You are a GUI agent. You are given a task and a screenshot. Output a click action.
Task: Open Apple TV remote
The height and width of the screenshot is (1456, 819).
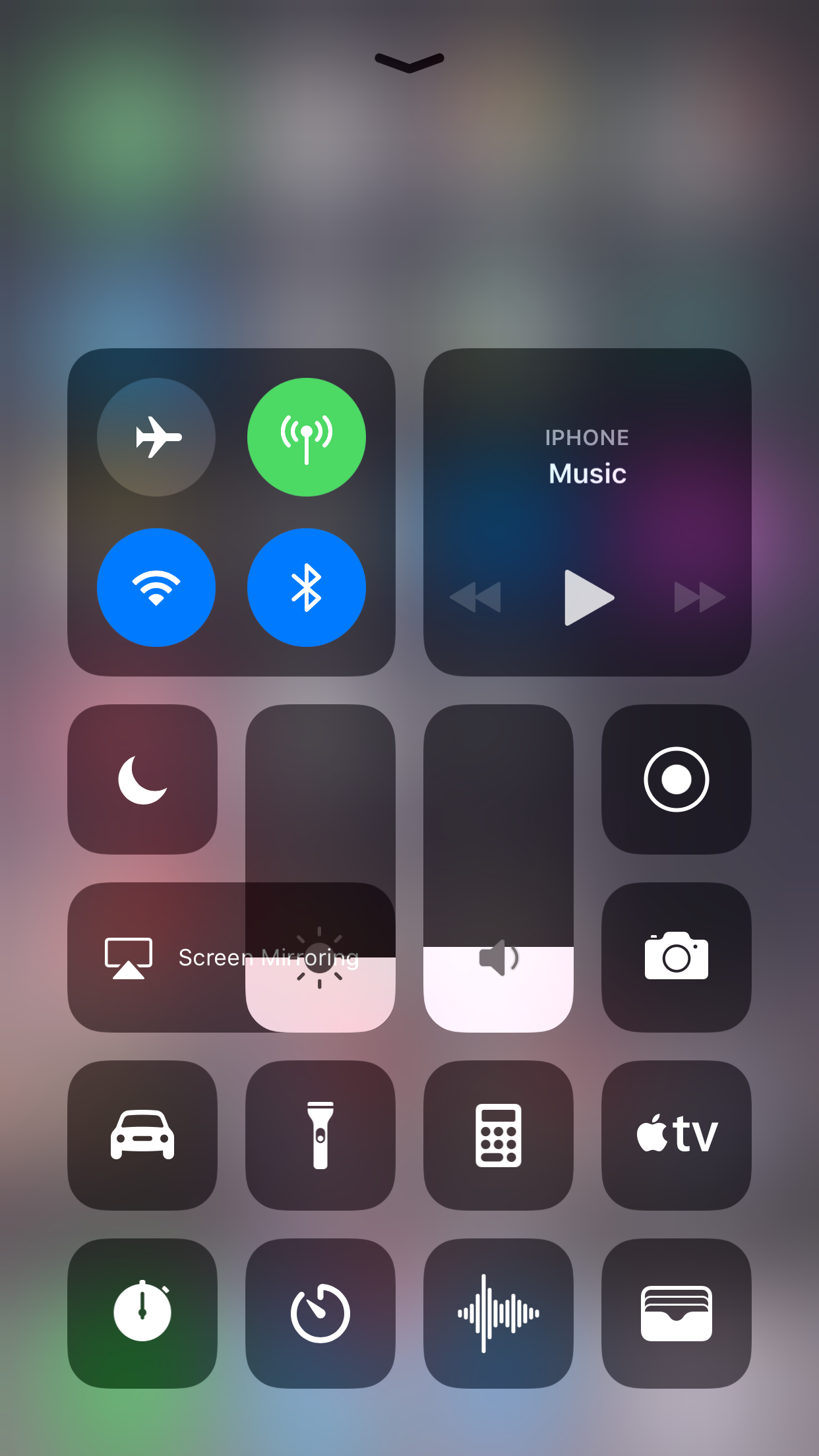pos(677,1136)
